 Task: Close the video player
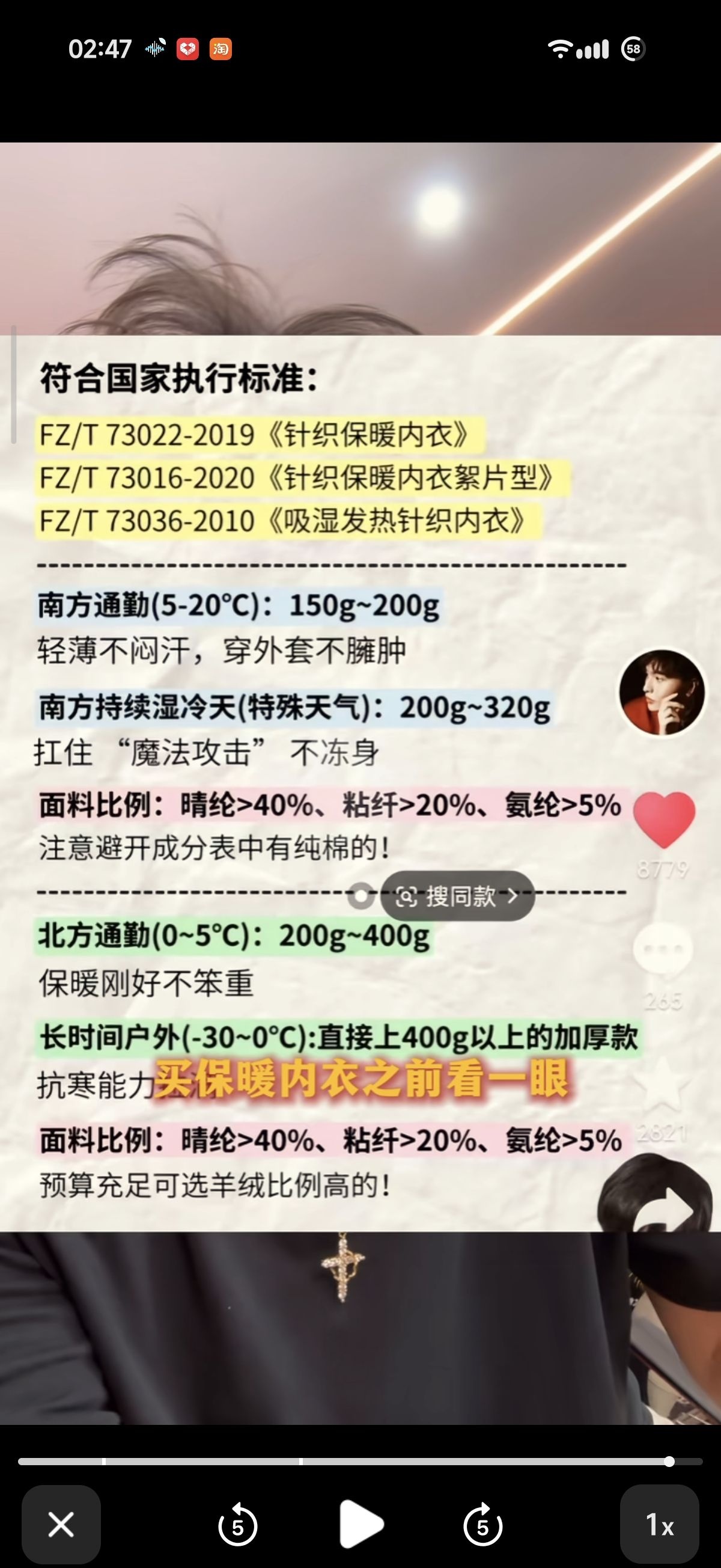click(61, 1525)
